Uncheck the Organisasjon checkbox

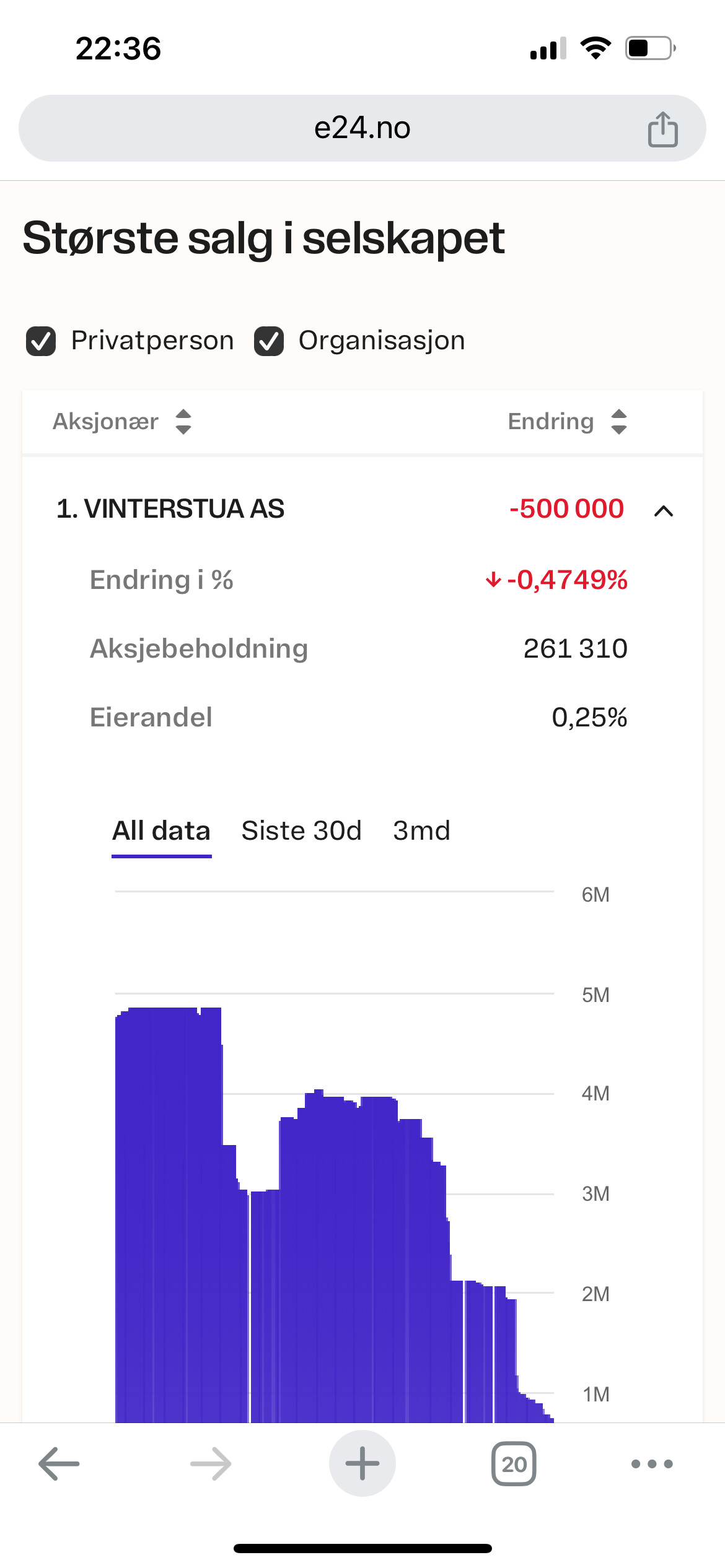click(x=269, y=341)
